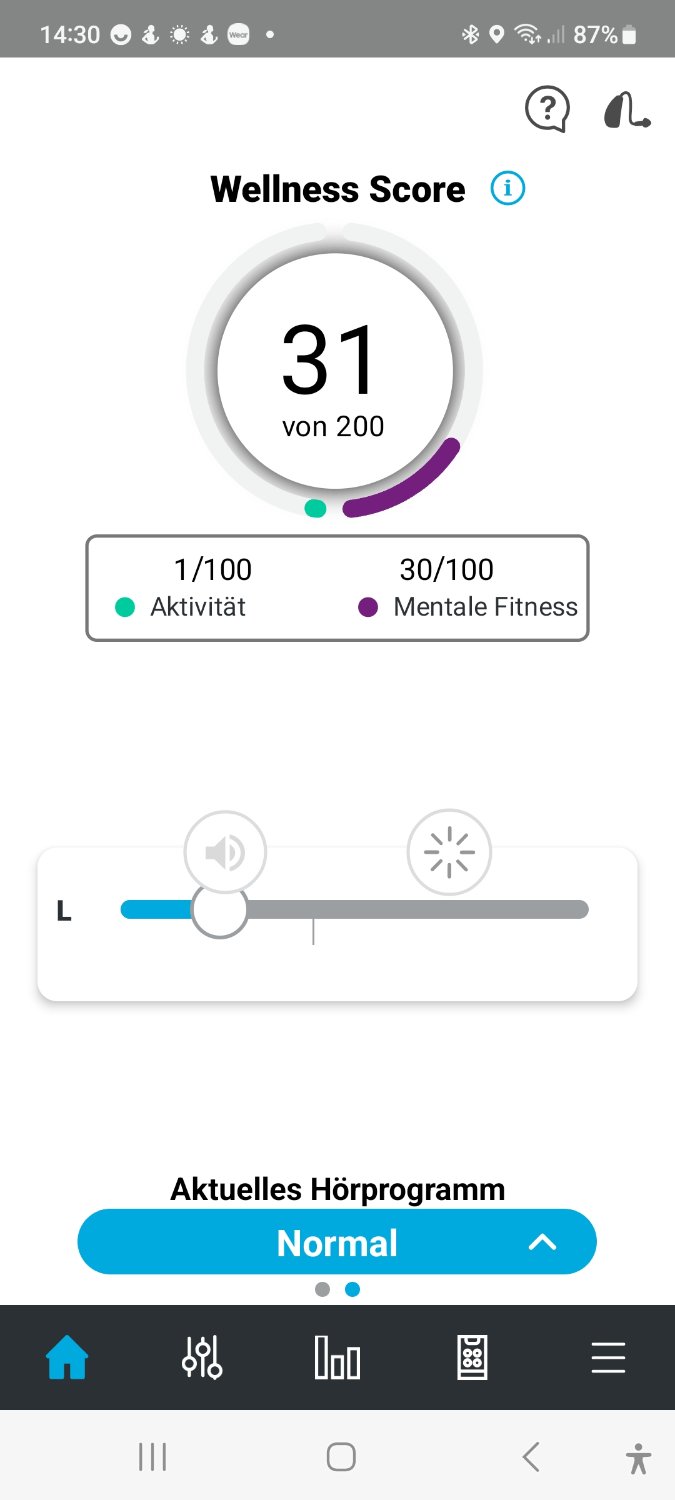This screenshot has height=1500, width=675.
Task: Open the sound adjustment sliders tab
Action: point(202,1358)
